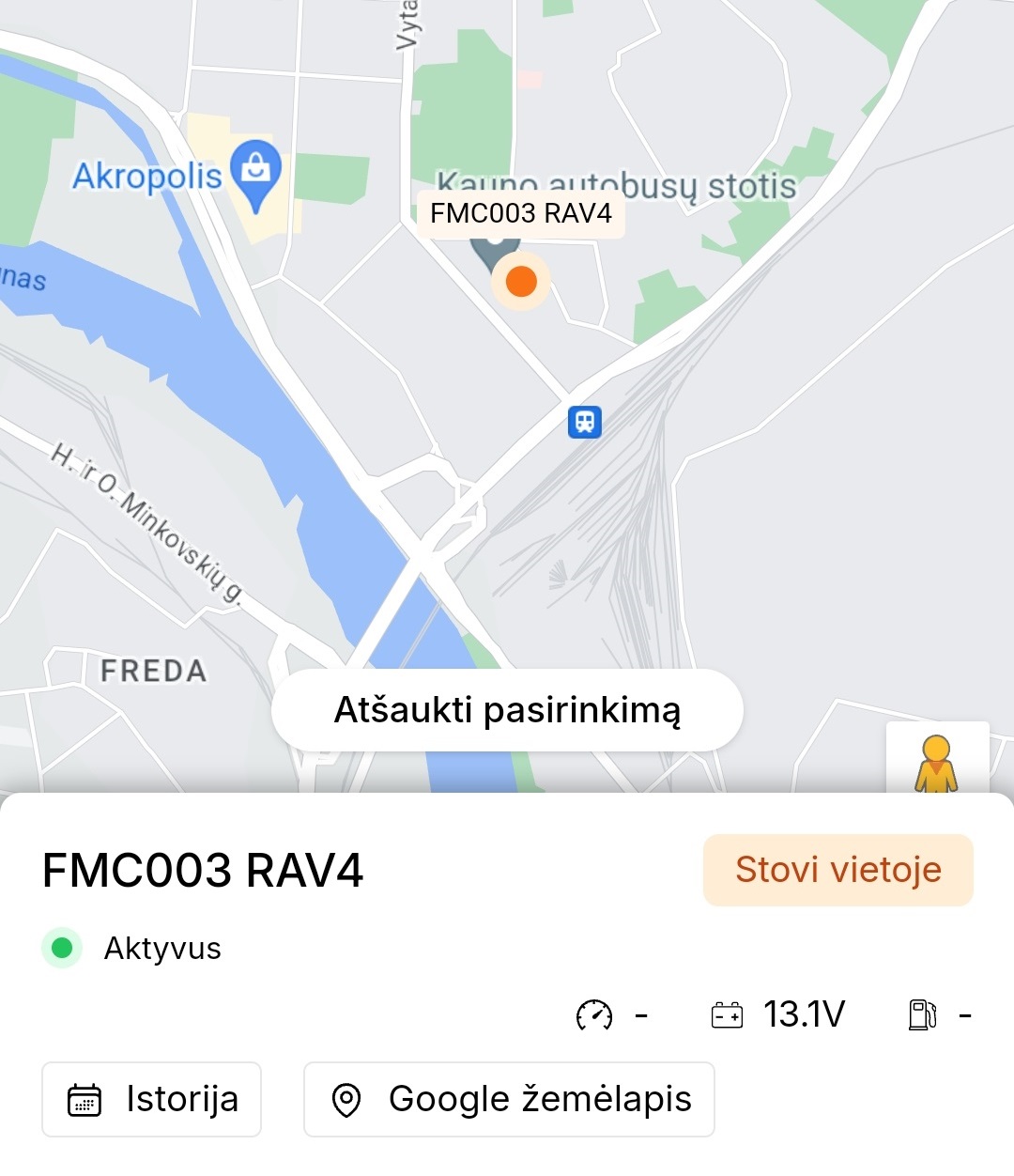Tap the orange vehicle marker on map
1014x1176 pixels.
521,280
